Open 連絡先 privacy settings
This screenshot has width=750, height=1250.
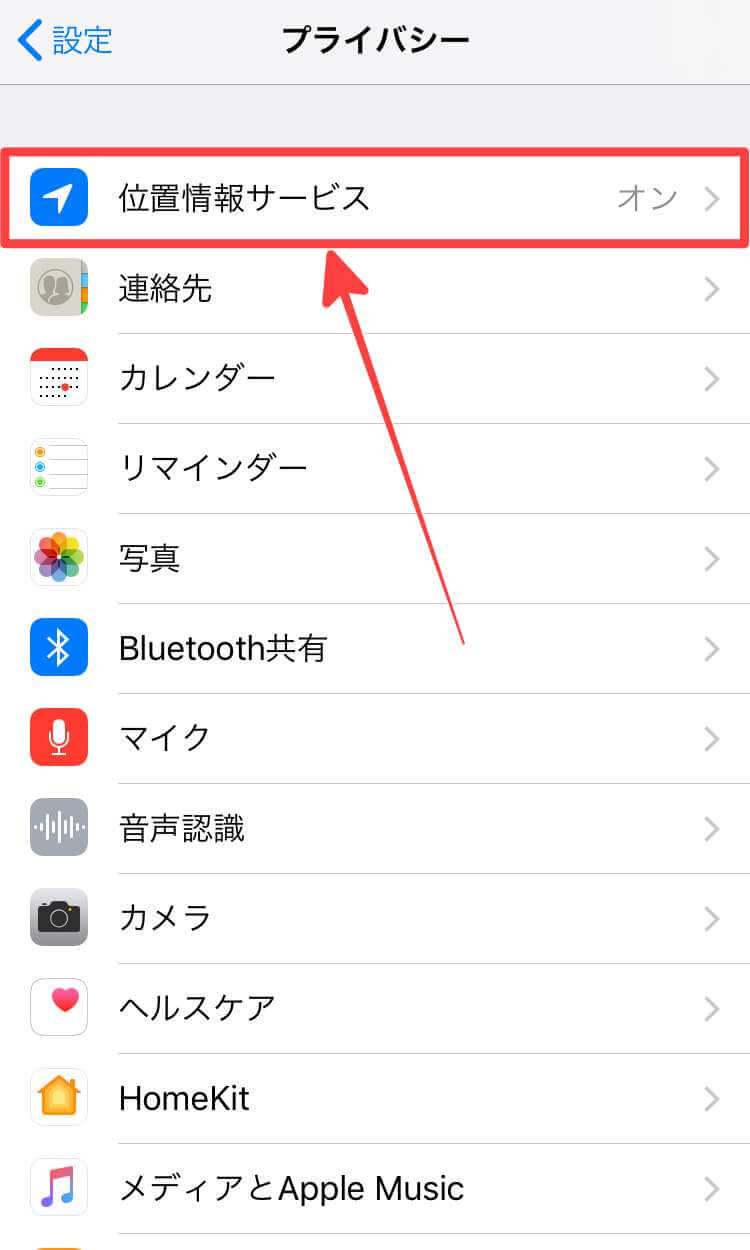(375, 289)
